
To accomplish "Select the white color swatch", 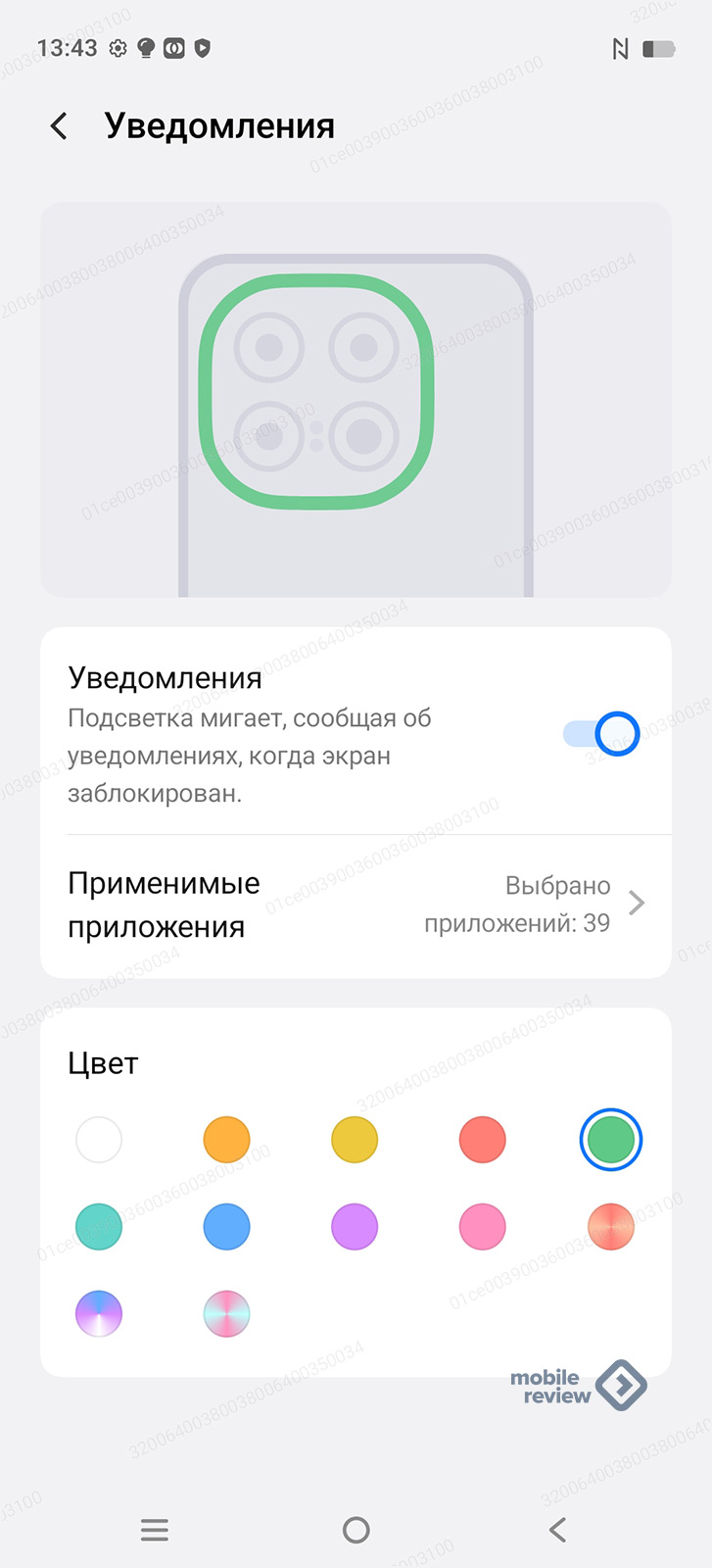I will (x=99, y=1140).
